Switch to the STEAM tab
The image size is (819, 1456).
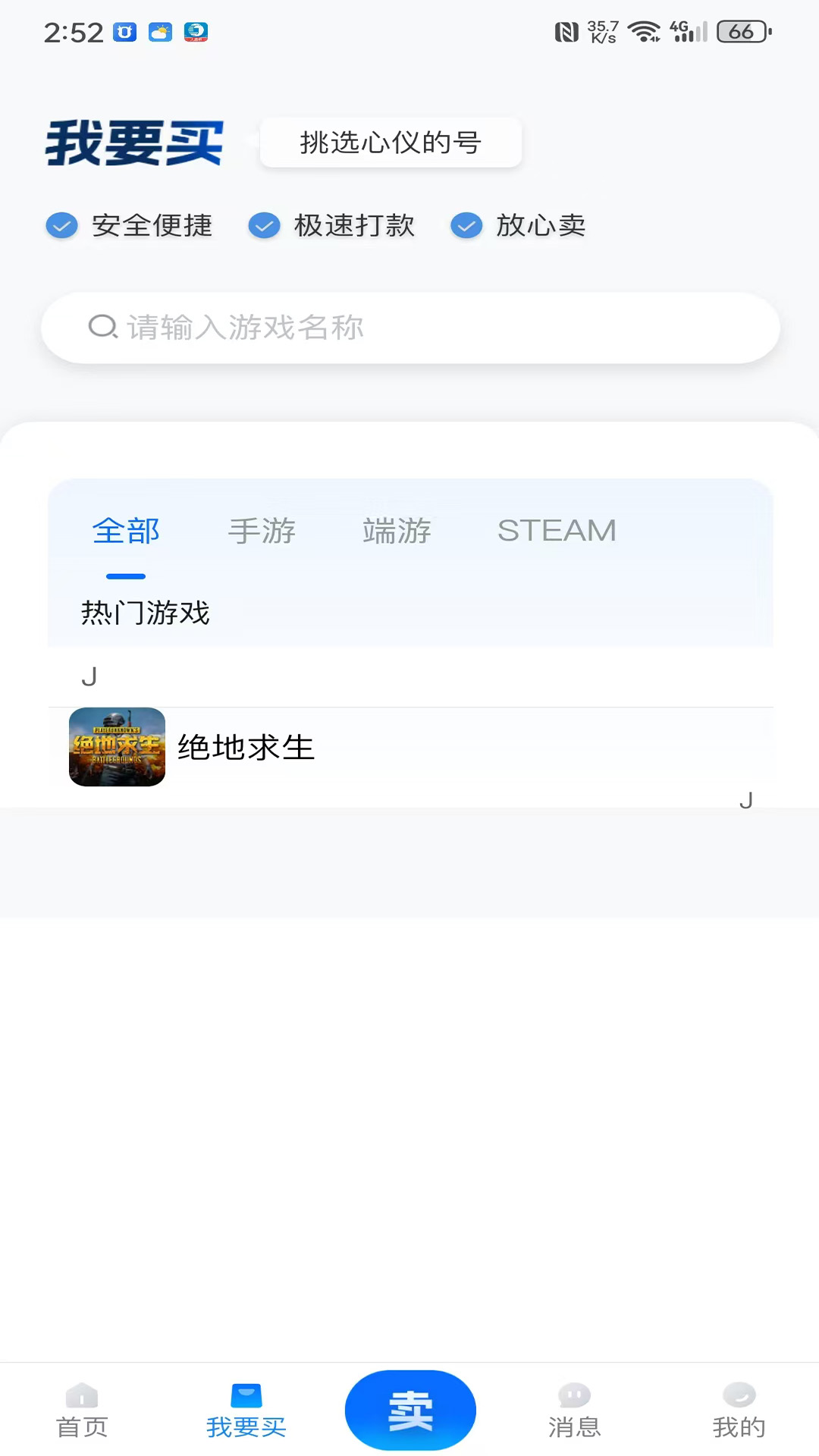pos(557,531)
